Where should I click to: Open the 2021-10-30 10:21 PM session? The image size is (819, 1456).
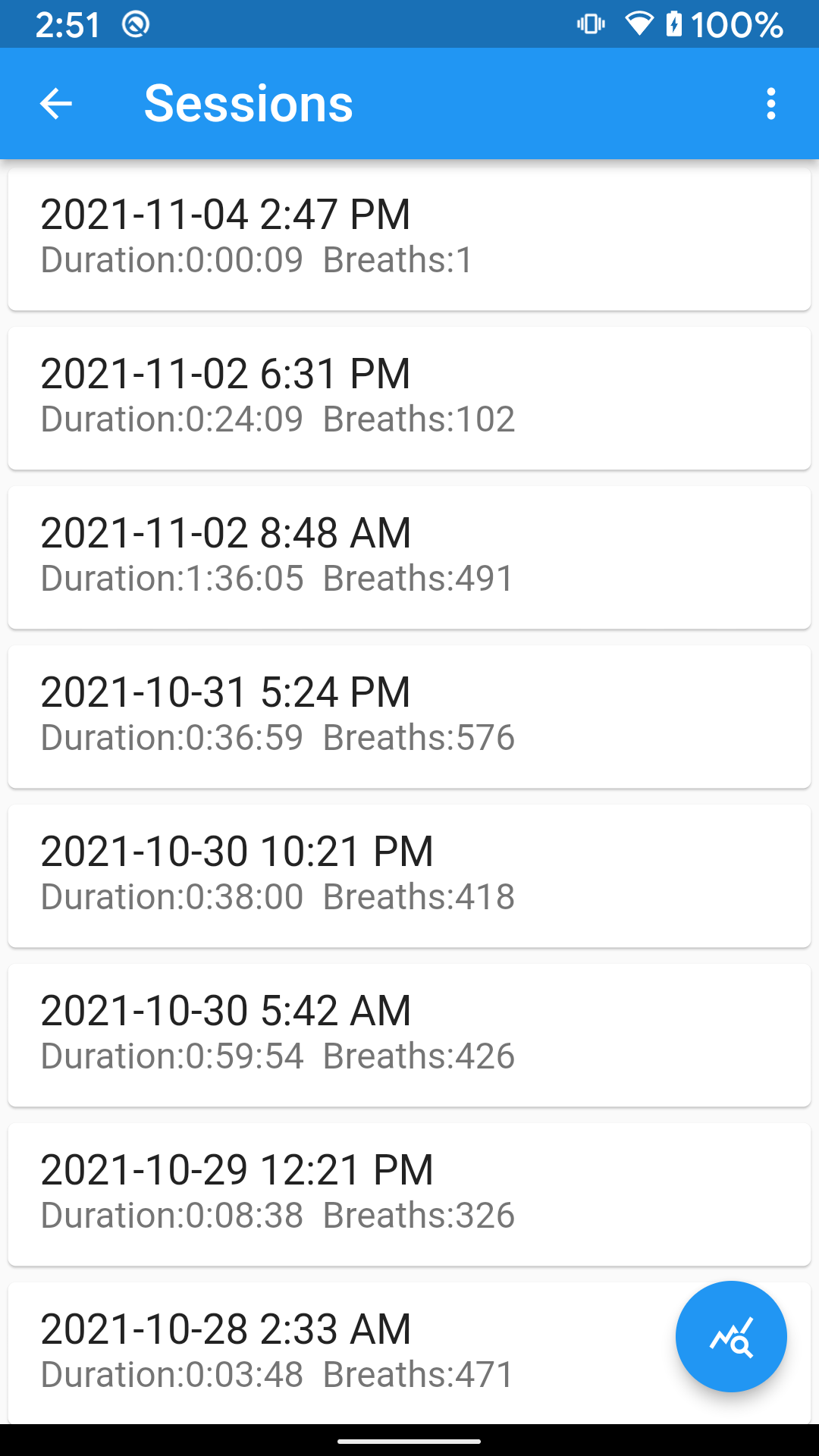click(x=409, y=876)
